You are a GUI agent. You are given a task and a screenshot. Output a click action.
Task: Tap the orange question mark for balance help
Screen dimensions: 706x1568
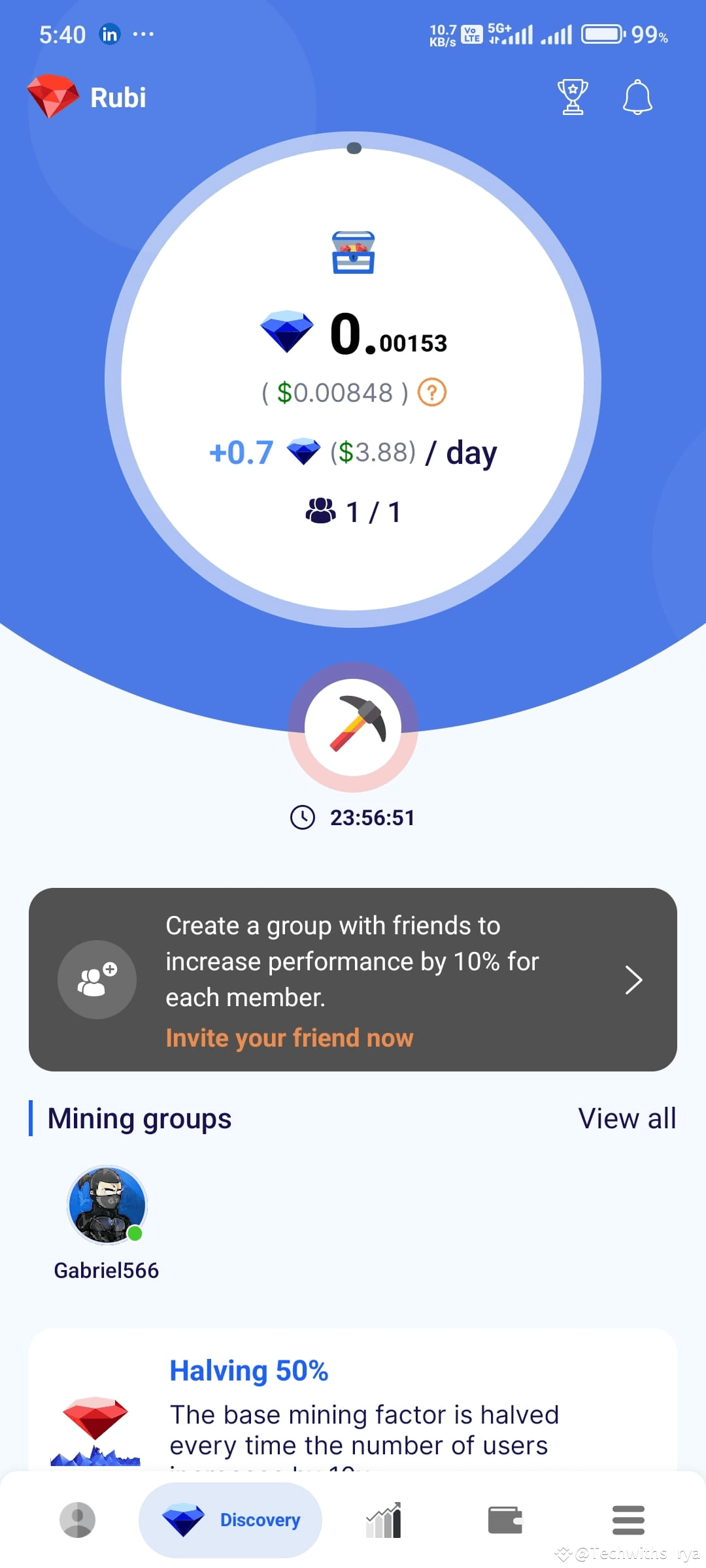[x=431, y=392]
